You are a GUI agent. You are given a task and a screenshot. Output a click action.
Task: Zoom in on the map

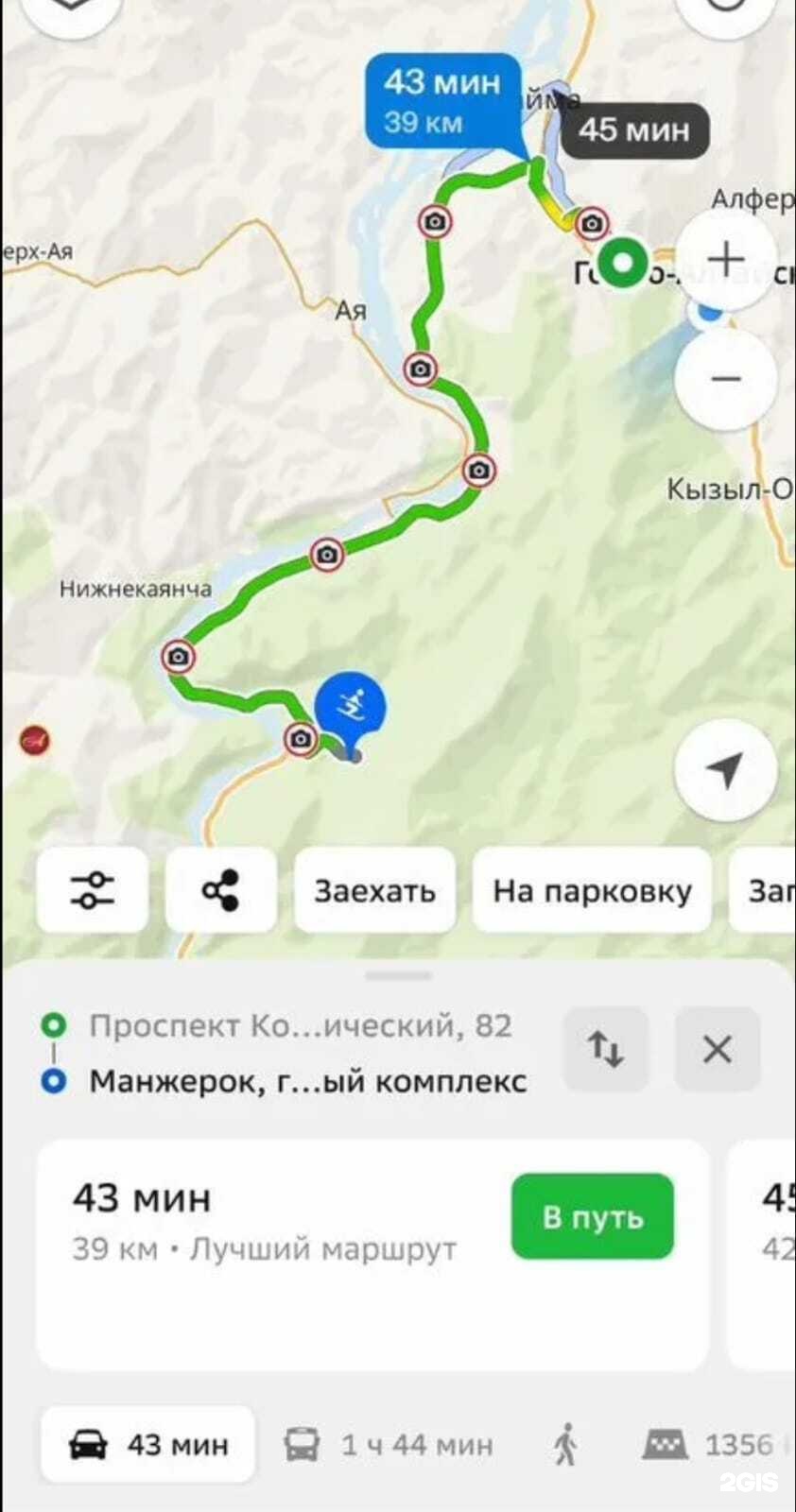tap(726, 259)
